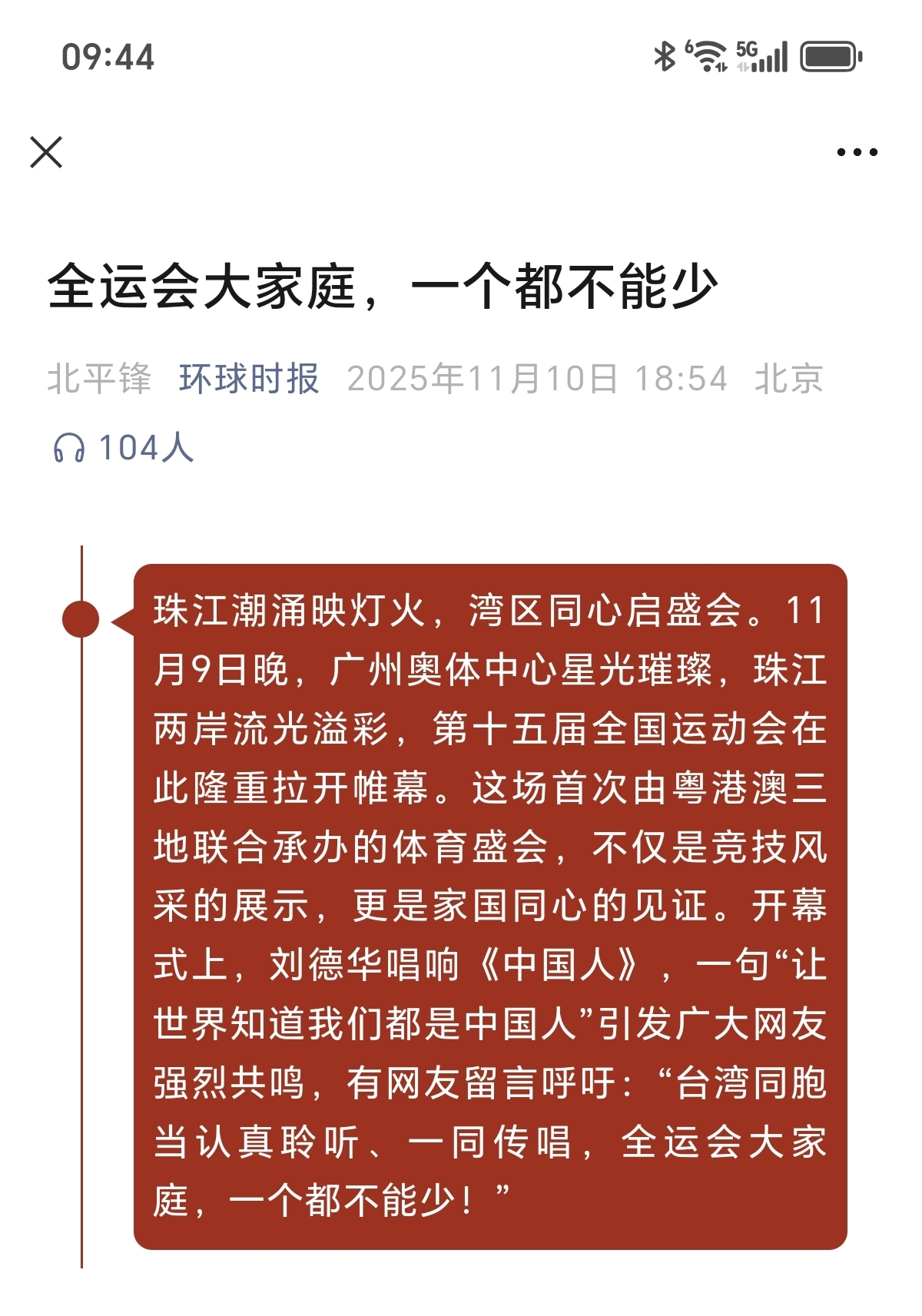Open the three-dot overflow menu
The image size is (922, 1316).
click(x=857, y=152)
